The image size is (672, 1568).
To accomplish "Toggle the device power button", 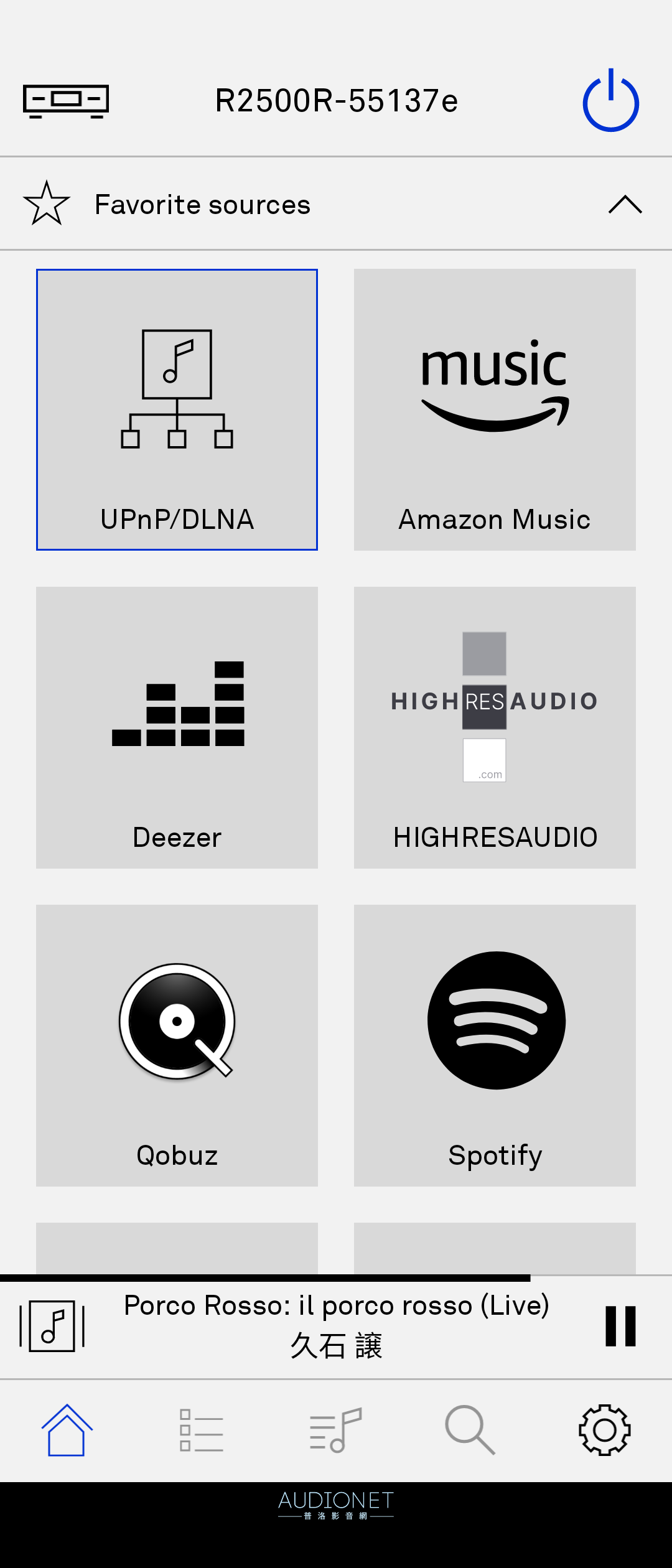I will (610, 101).
